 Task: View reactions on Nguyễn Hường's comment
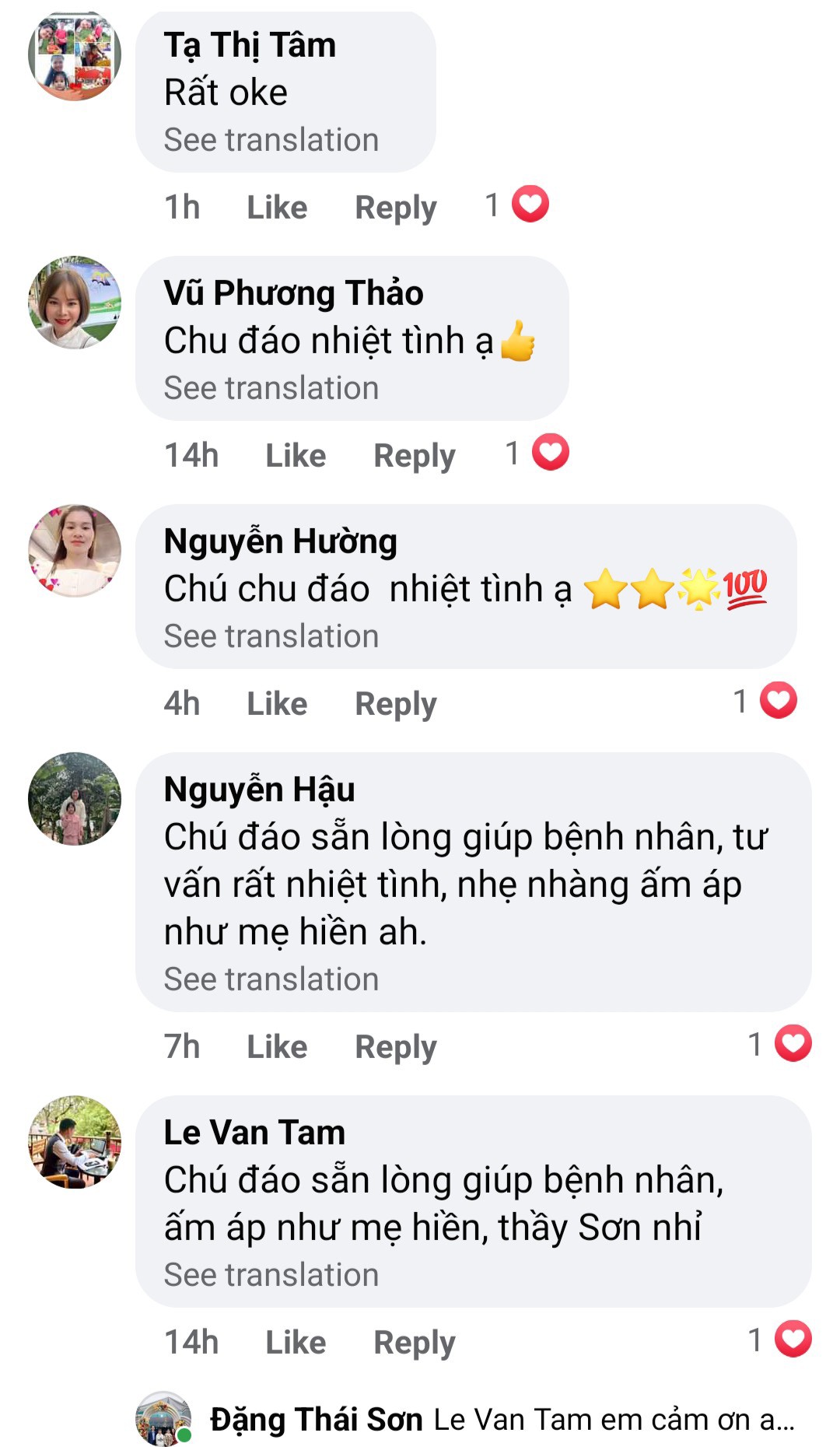coord(766,701)
